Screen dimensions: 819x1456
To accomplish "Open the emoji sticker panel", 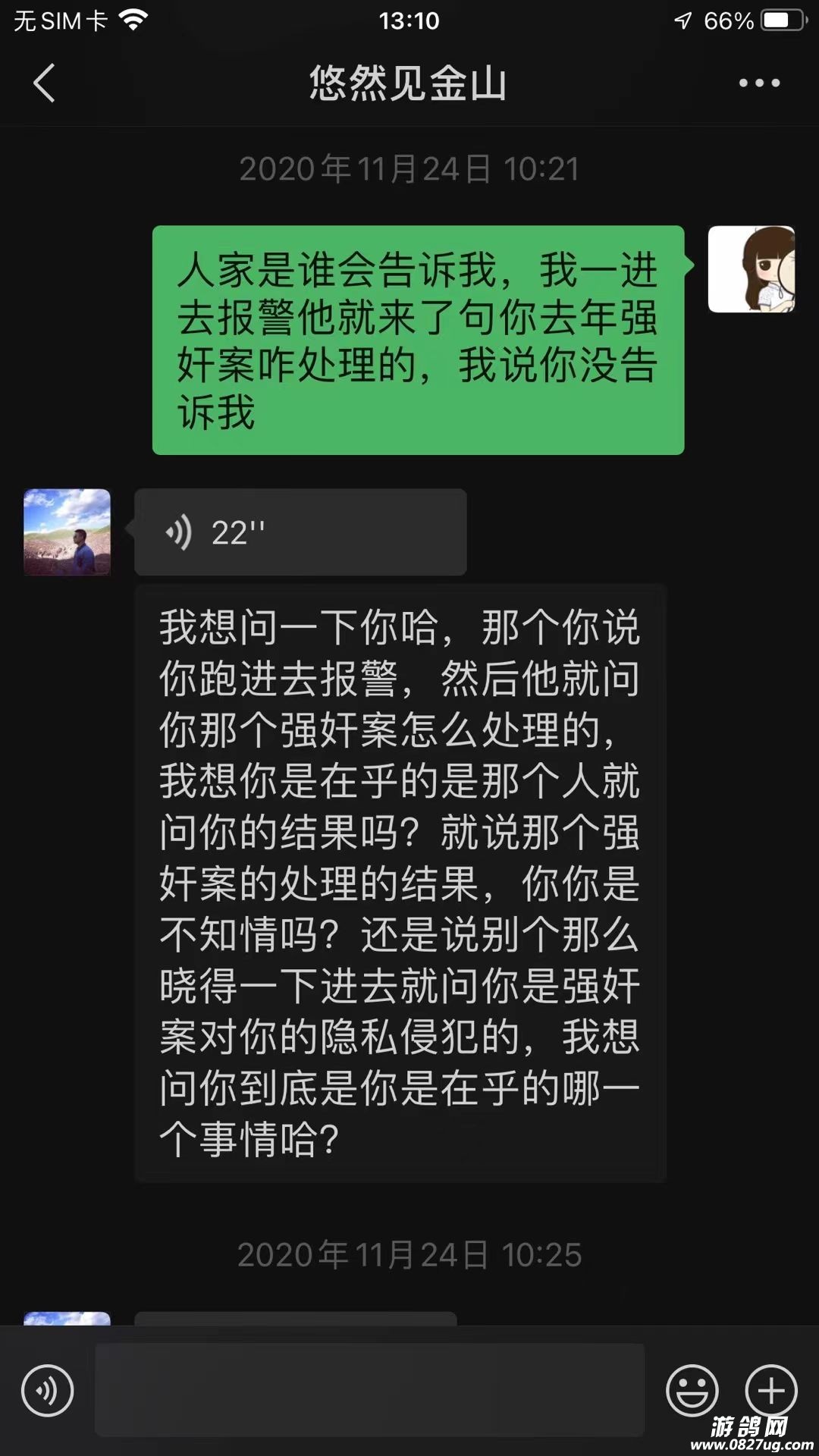I will (x=692, y=1391).
